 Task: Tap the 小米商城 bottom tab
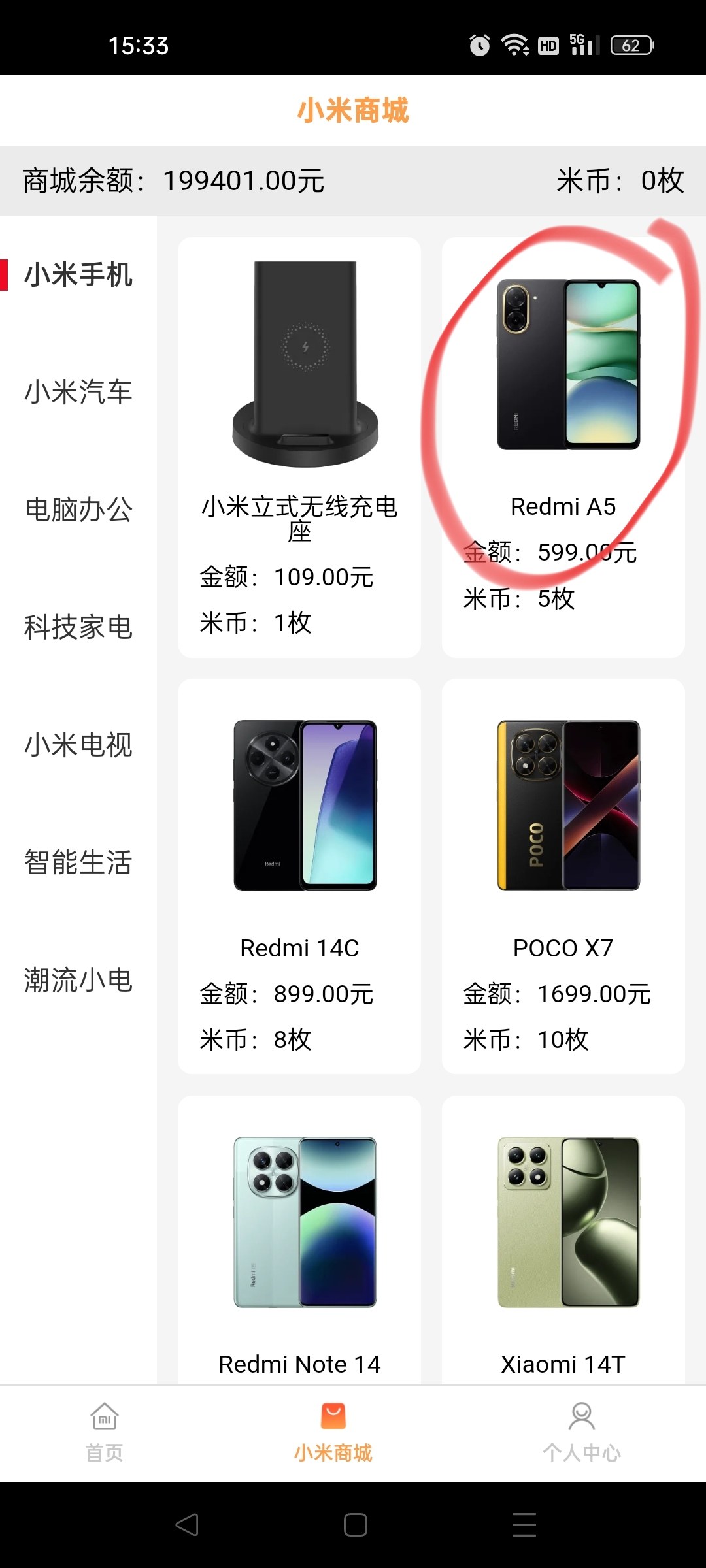[x=333, y=1433]
